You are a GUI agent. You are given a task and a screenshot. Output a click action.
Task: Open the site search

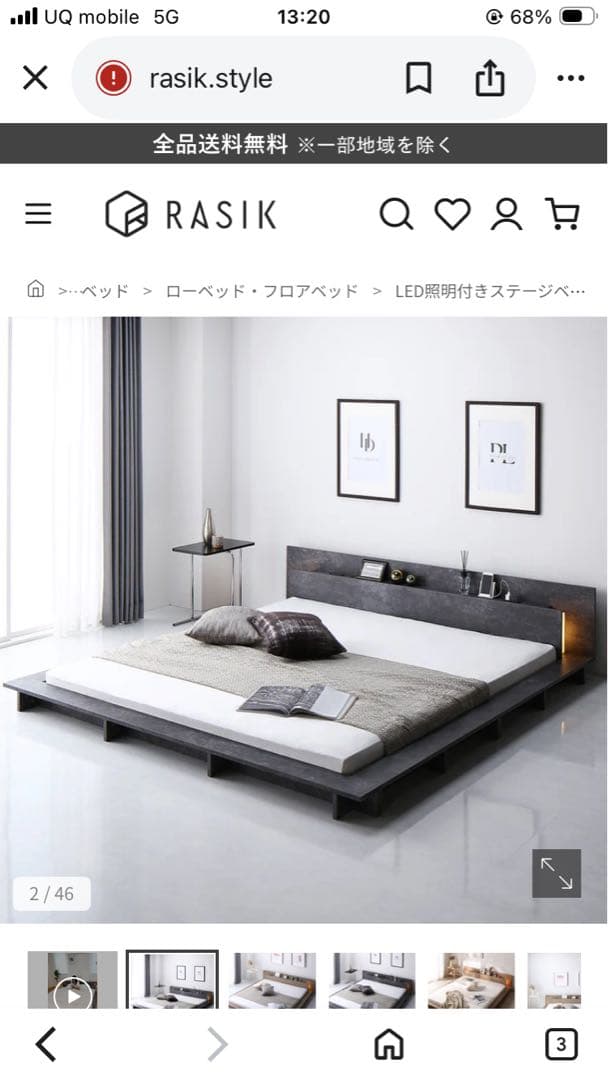(396, 214)
